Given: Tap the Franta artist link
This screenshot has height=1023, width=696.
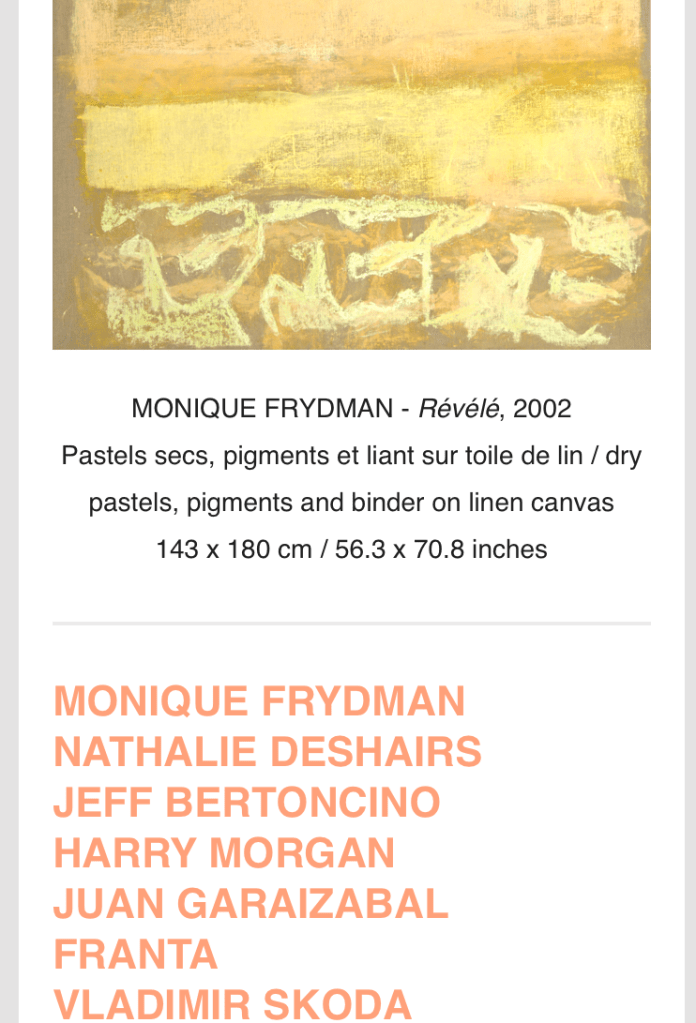Looking at the screenshot, I should coord(135,954).
